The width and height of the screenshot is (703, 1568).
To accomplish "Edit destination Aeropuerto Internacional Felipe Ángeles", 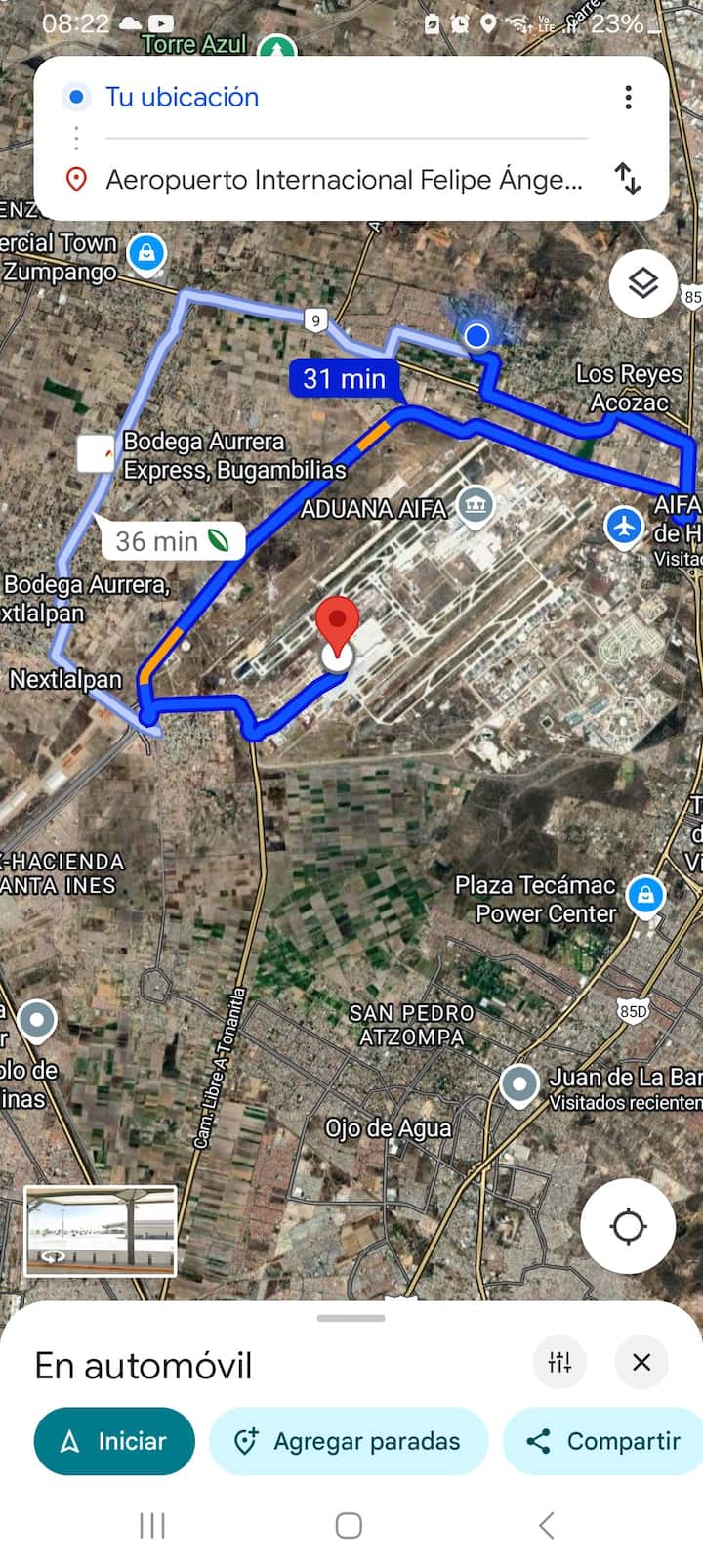I will [x=343, y=180].
